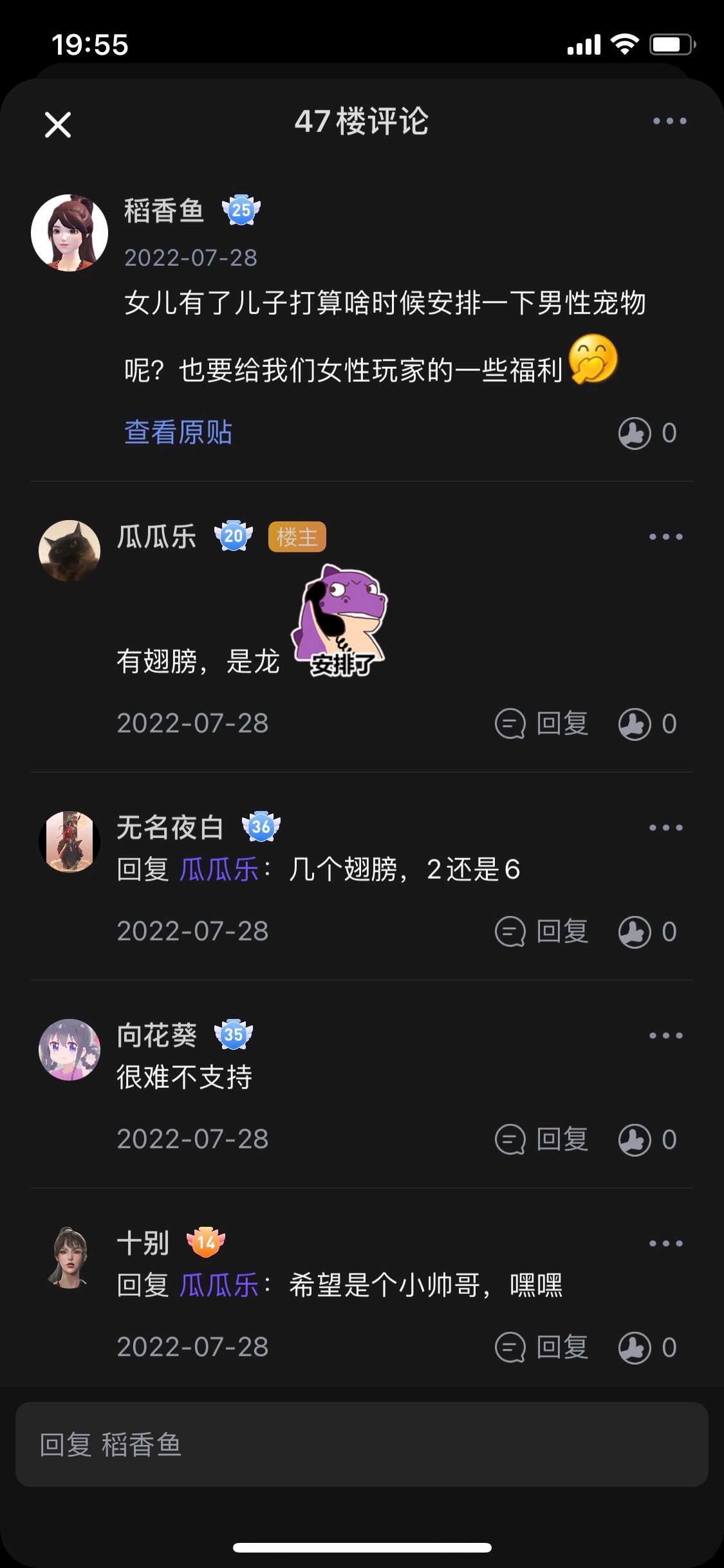The width and height of the screenshot is (724, 1568).
Task: Open the overflow menu beside the 47楼评论 title
Action: (x=669, y=121)
